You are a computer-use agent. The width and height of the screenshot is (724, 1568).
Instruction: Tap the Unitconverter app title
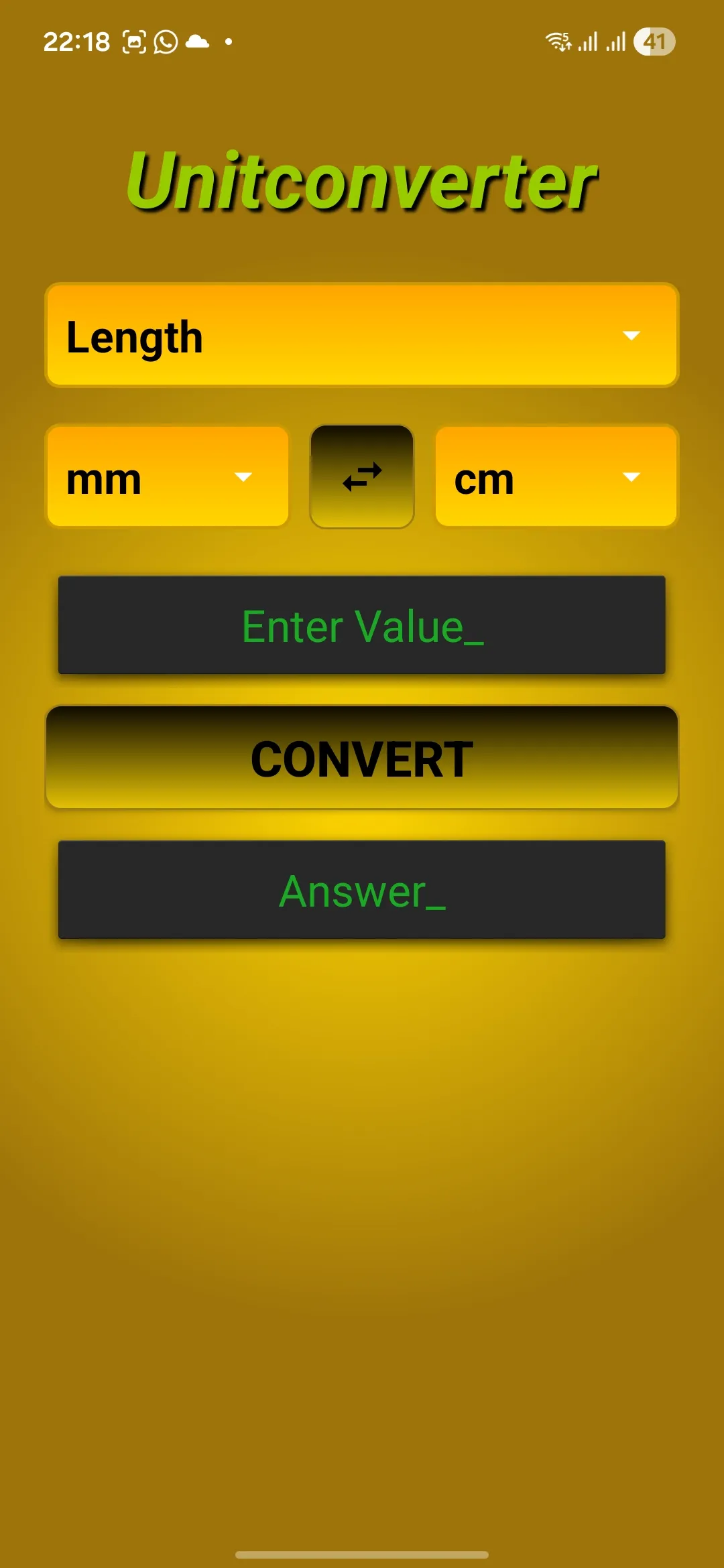(x=362, y=181)
